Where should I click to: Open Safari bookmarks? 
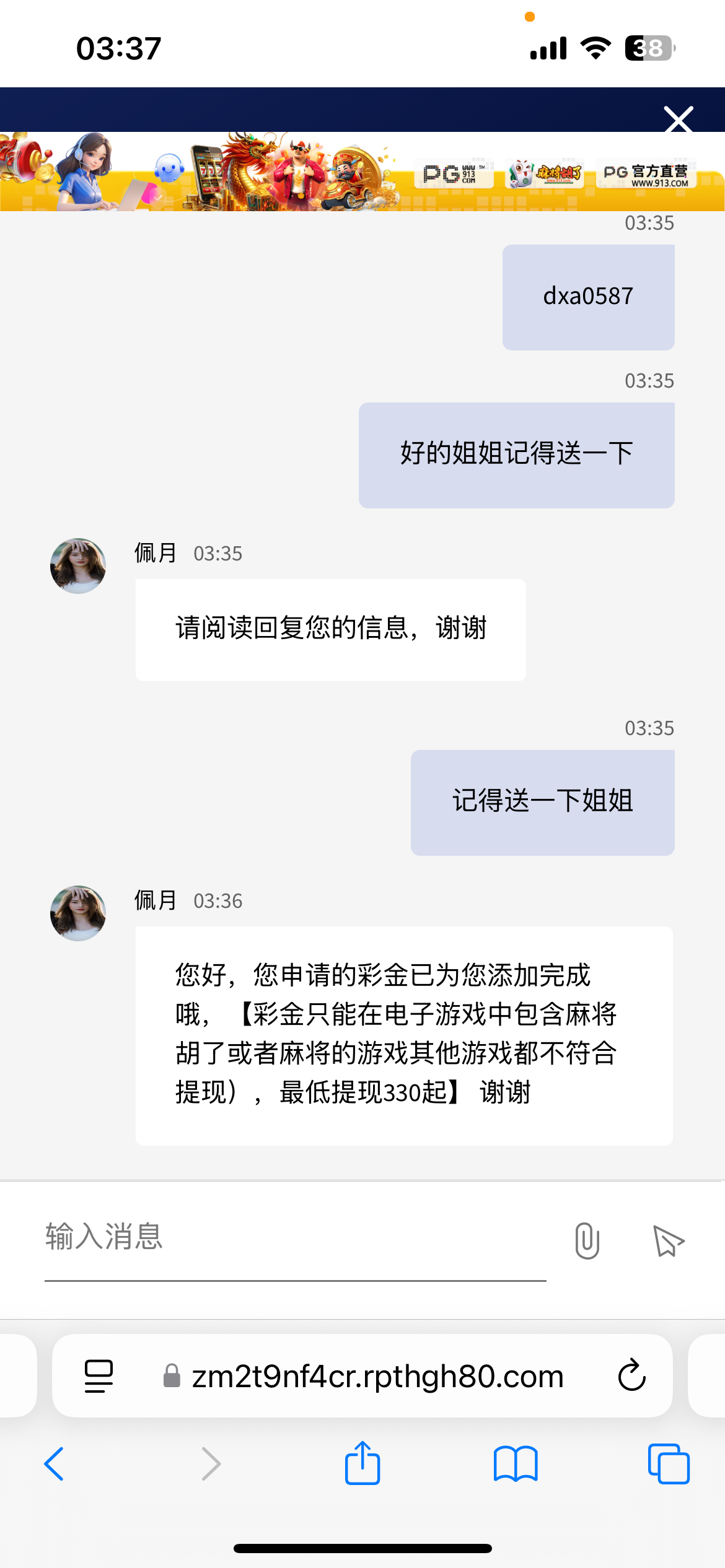click(x=516, y=1464)
